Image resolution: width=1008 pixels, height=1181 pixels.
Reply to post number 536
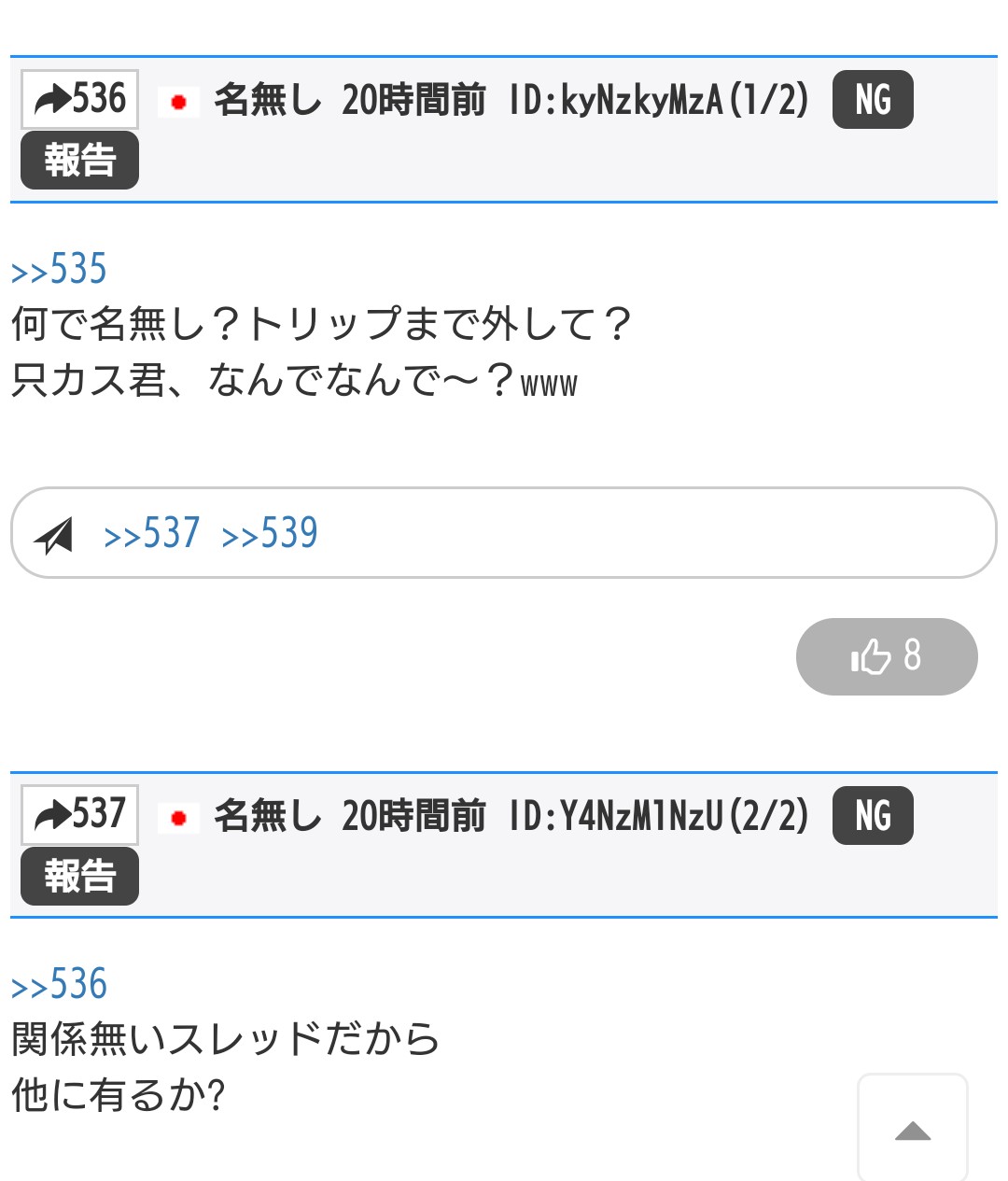click(x=80, y=99)
